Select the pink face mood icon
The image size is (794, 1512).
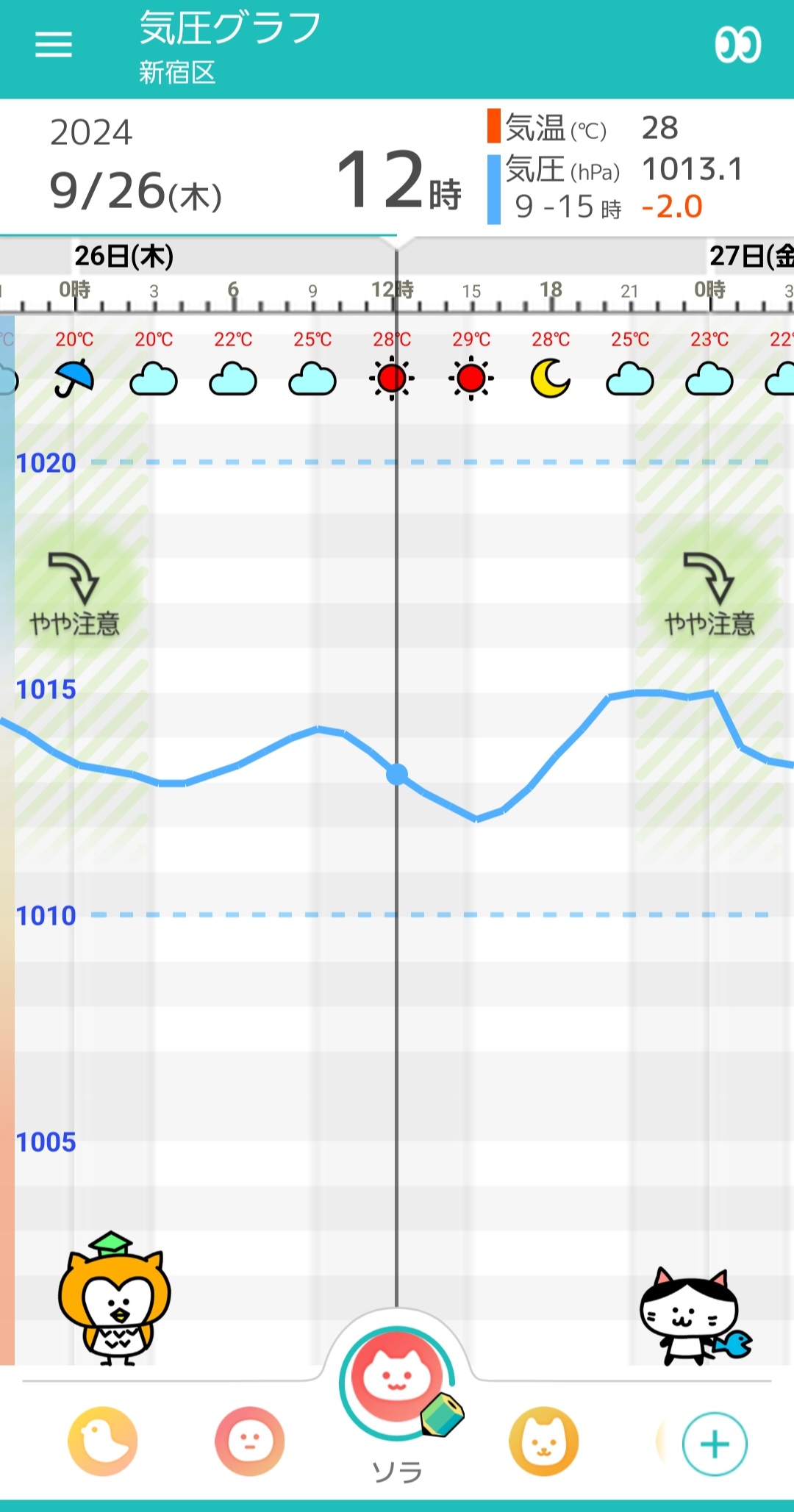click(x=250, y=1441)
